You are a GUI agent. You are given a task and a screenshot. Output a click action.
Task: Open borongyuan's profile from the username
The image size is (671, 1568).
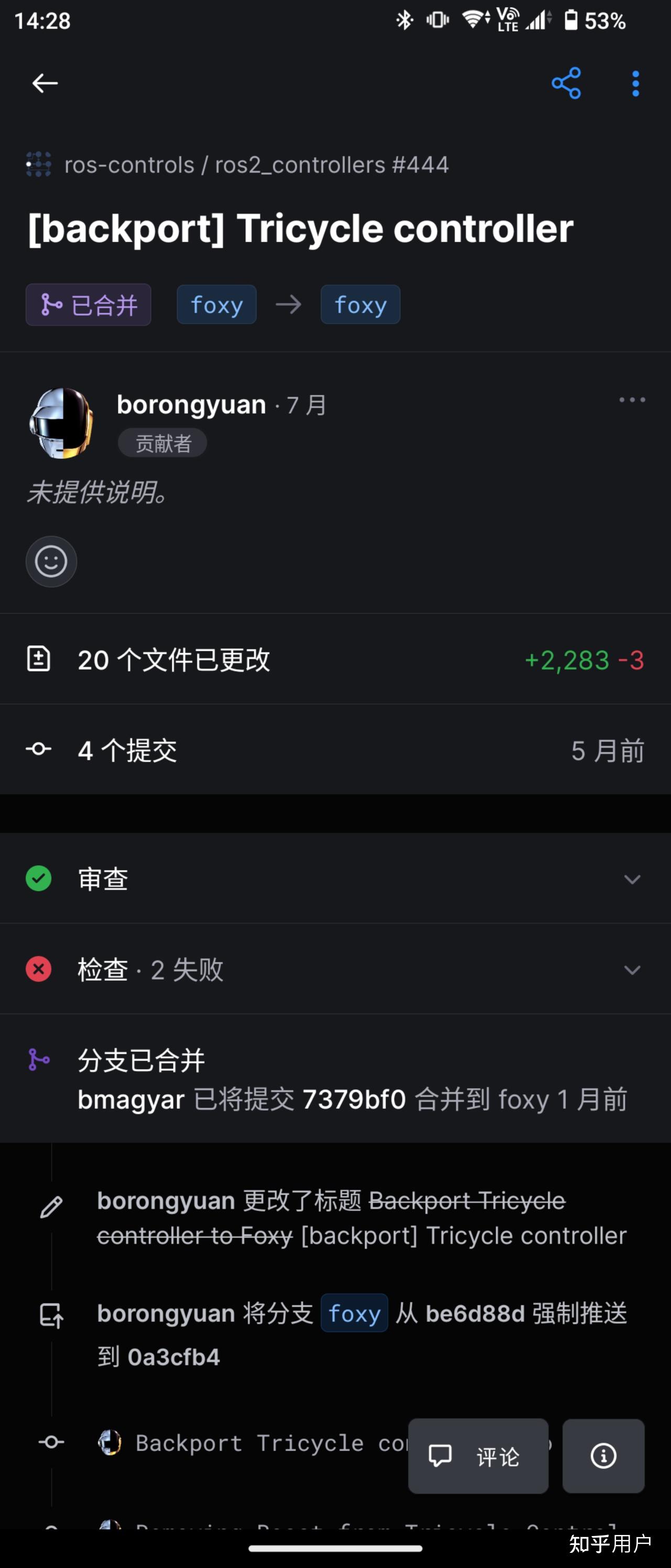190,404
